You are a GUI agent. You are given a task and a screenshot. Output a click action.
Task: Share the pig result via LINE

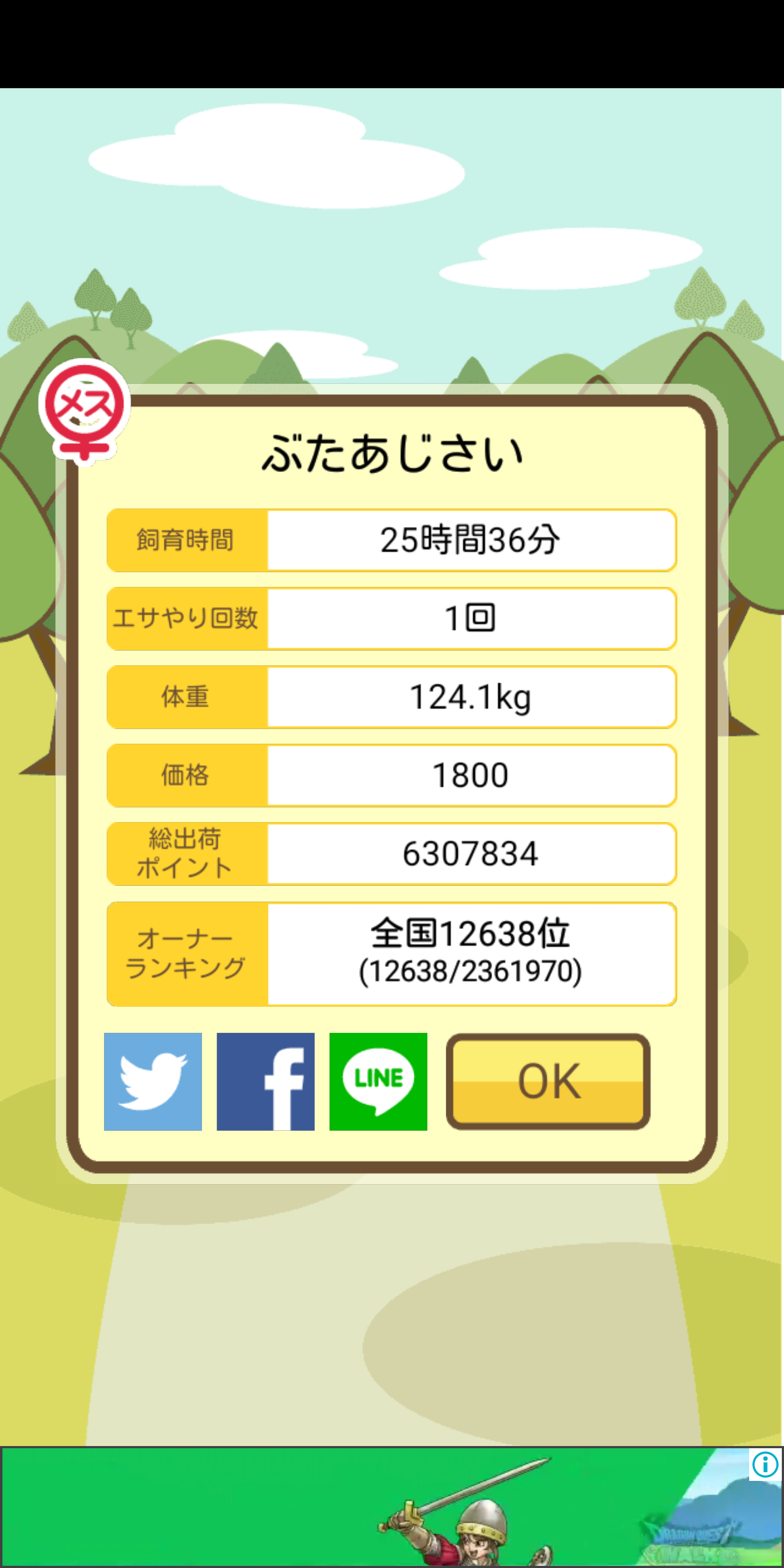tap(378, 1082)
